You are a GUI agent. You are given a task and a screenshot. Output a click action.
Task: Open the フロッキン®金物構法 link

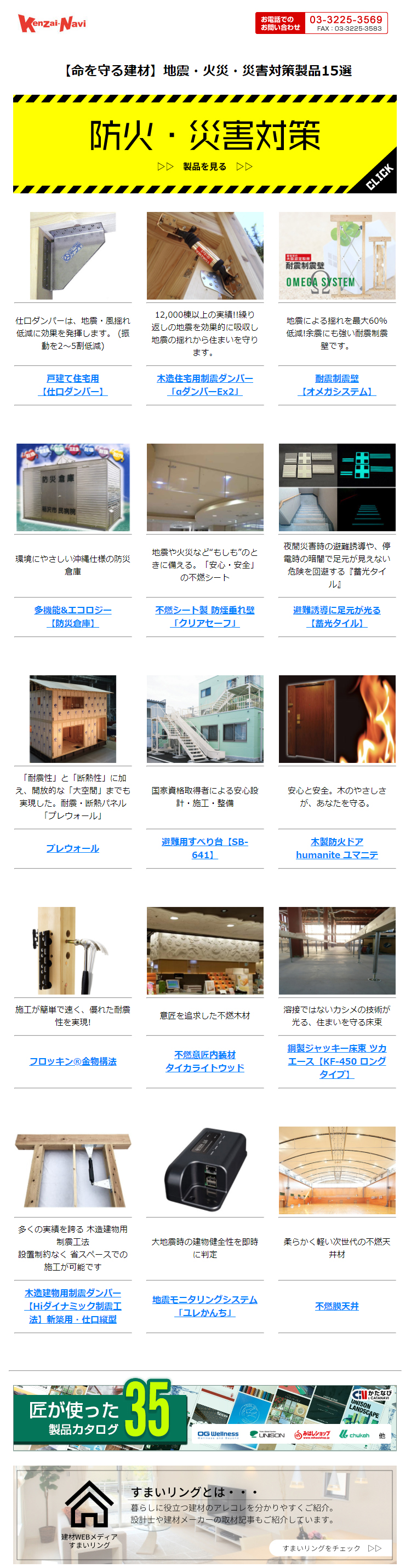(72, 1061)
